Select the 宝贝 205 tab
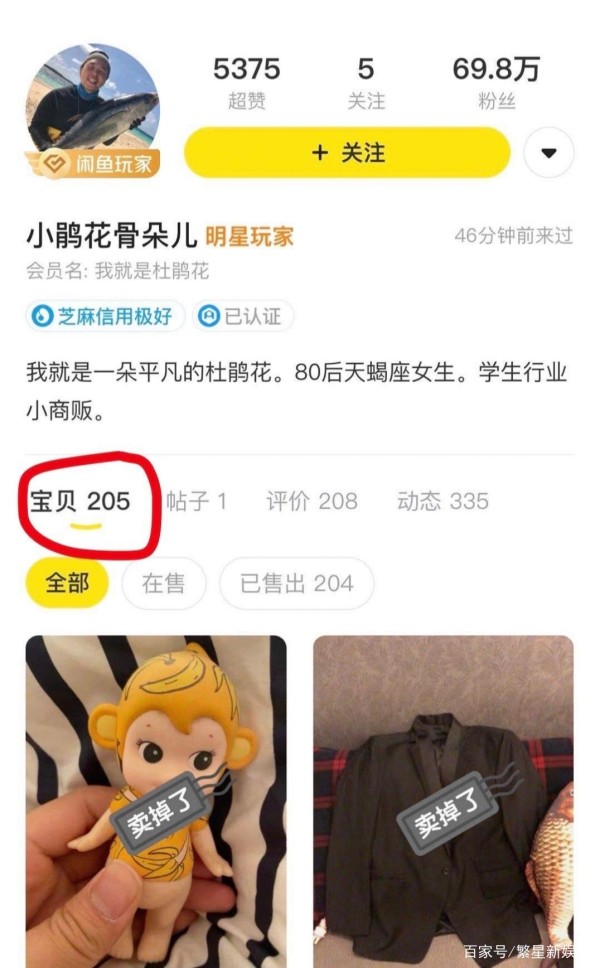The height and width of the screenshot is (968, 600). (80, 501)
